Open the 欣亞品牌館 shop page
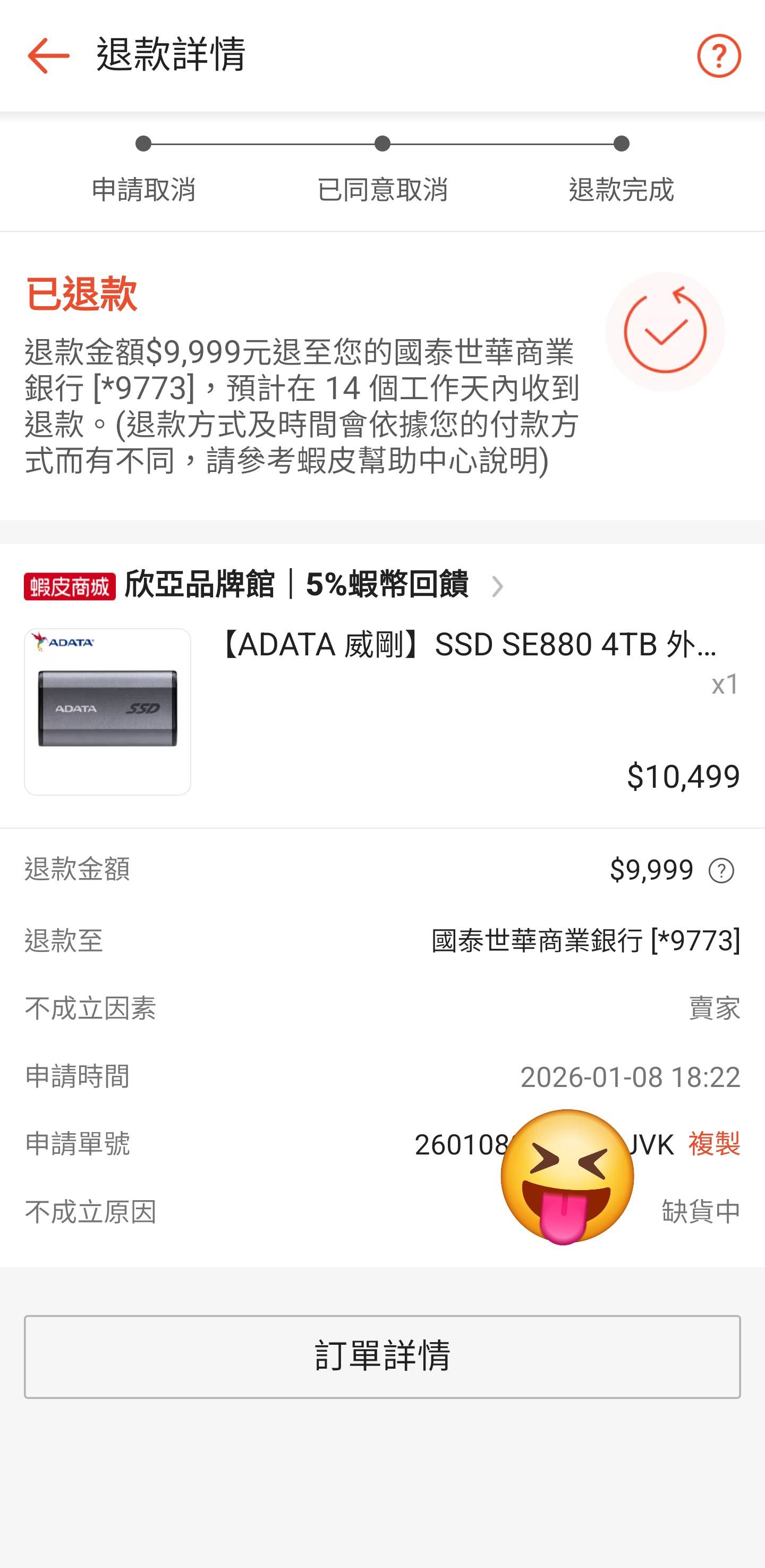 click(x=296, y=585)
